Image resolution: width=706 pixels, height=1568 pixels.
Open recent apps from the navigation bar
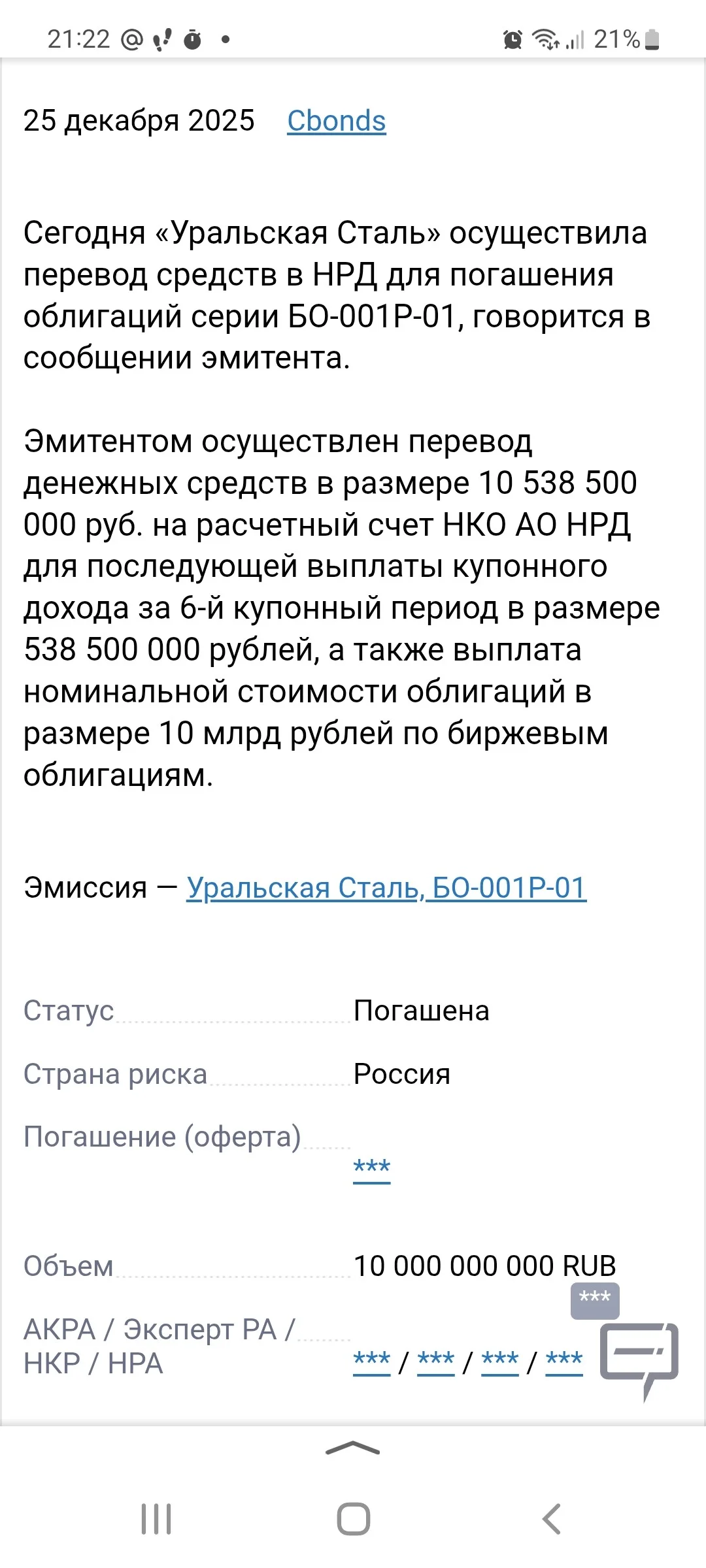pyautogui.click(x=157, y=1519)
